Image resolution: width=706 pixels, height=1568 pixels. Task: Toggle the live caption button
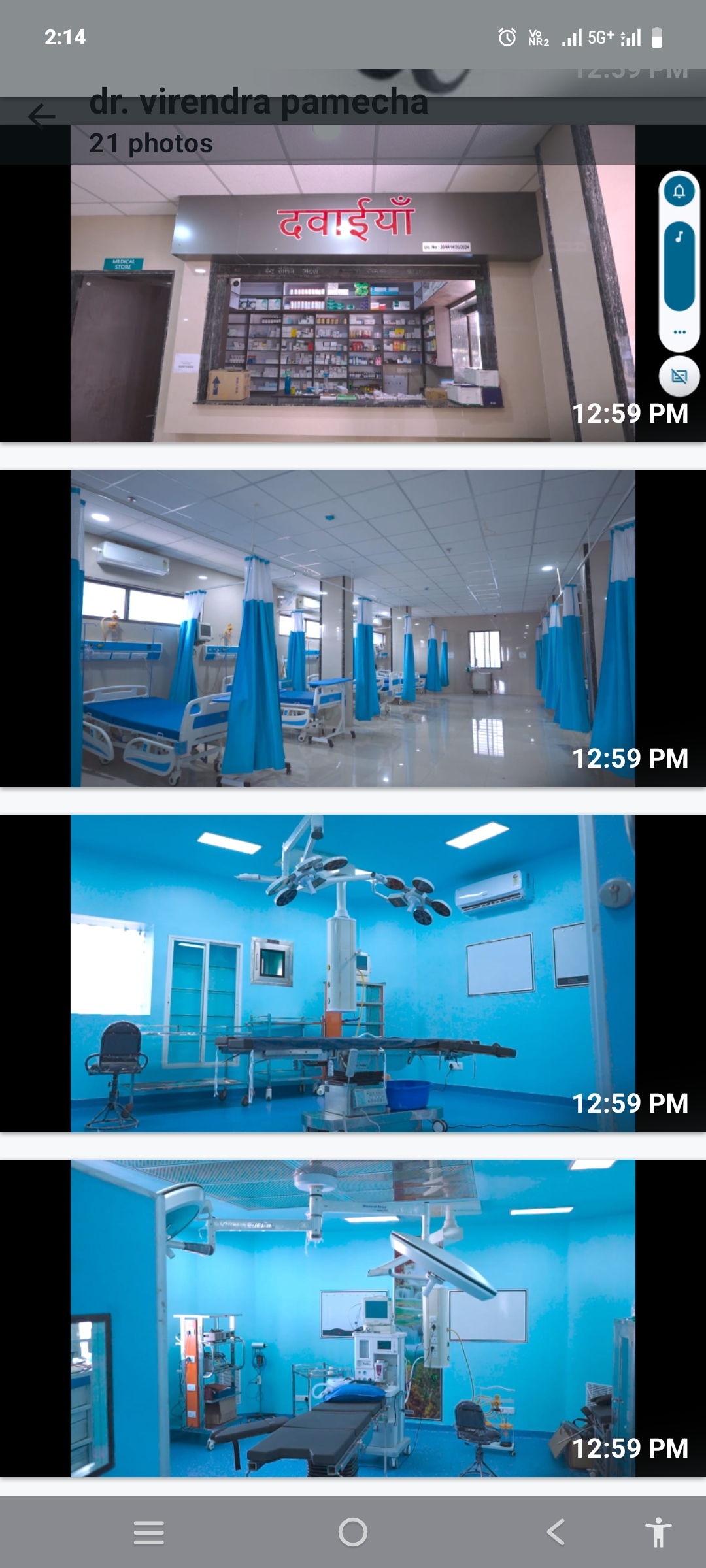pyautogui.click(x=679, y=376)
